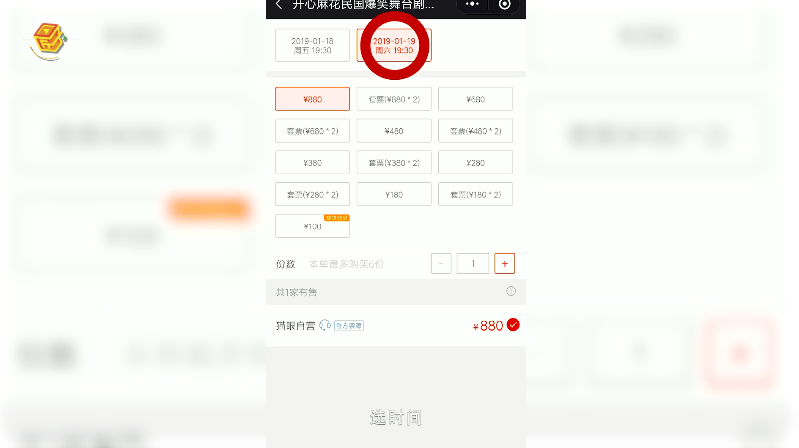Choose the ¥880 ticket price
This screenshot has height=448, width=799.
coord(312,99)
